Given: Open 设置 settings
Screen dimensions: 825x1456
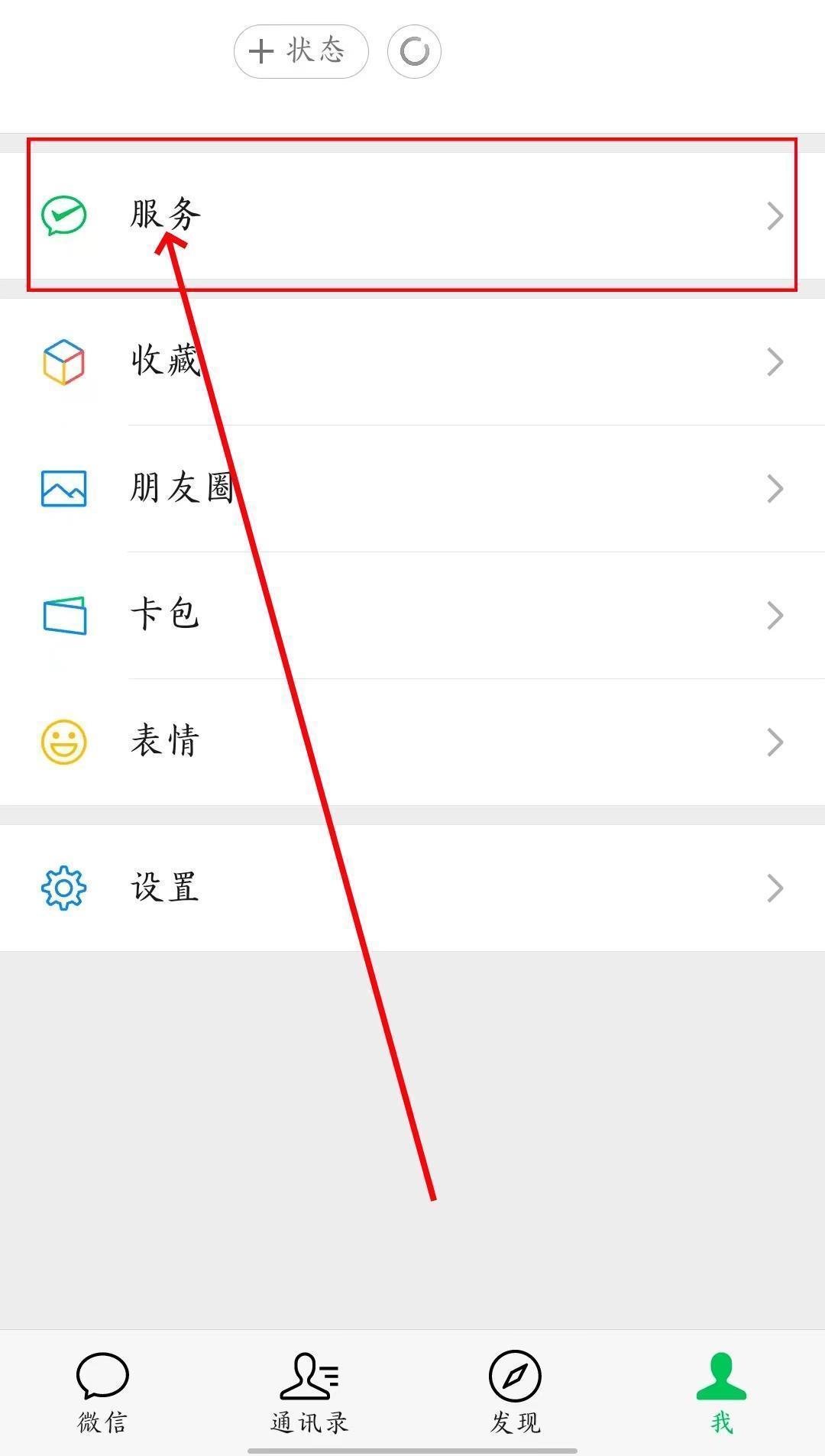Looking at the screenshot, I should pos(412,888).
